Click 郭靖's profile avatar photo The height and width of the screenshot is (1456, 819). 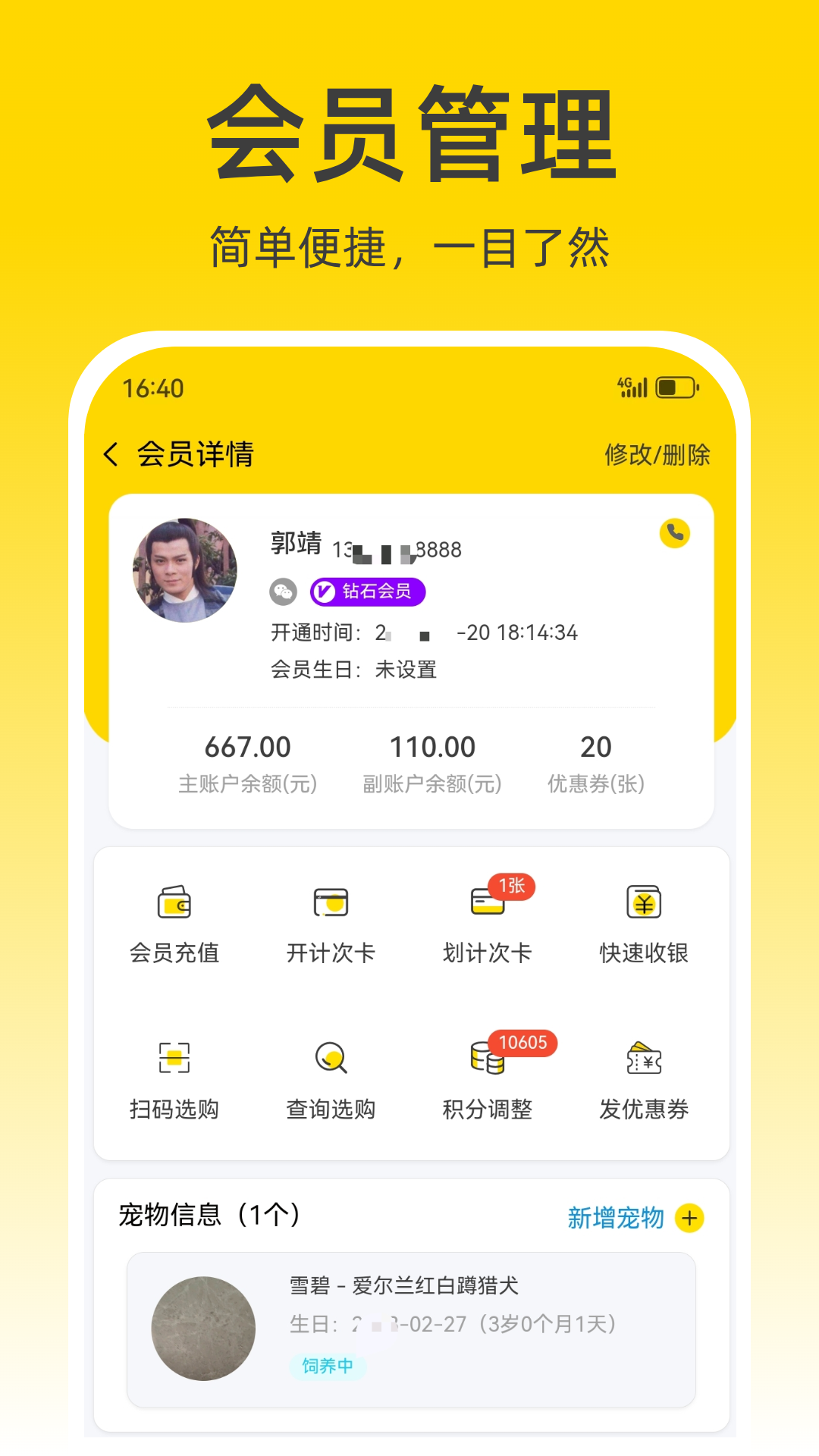click(185, 570)
